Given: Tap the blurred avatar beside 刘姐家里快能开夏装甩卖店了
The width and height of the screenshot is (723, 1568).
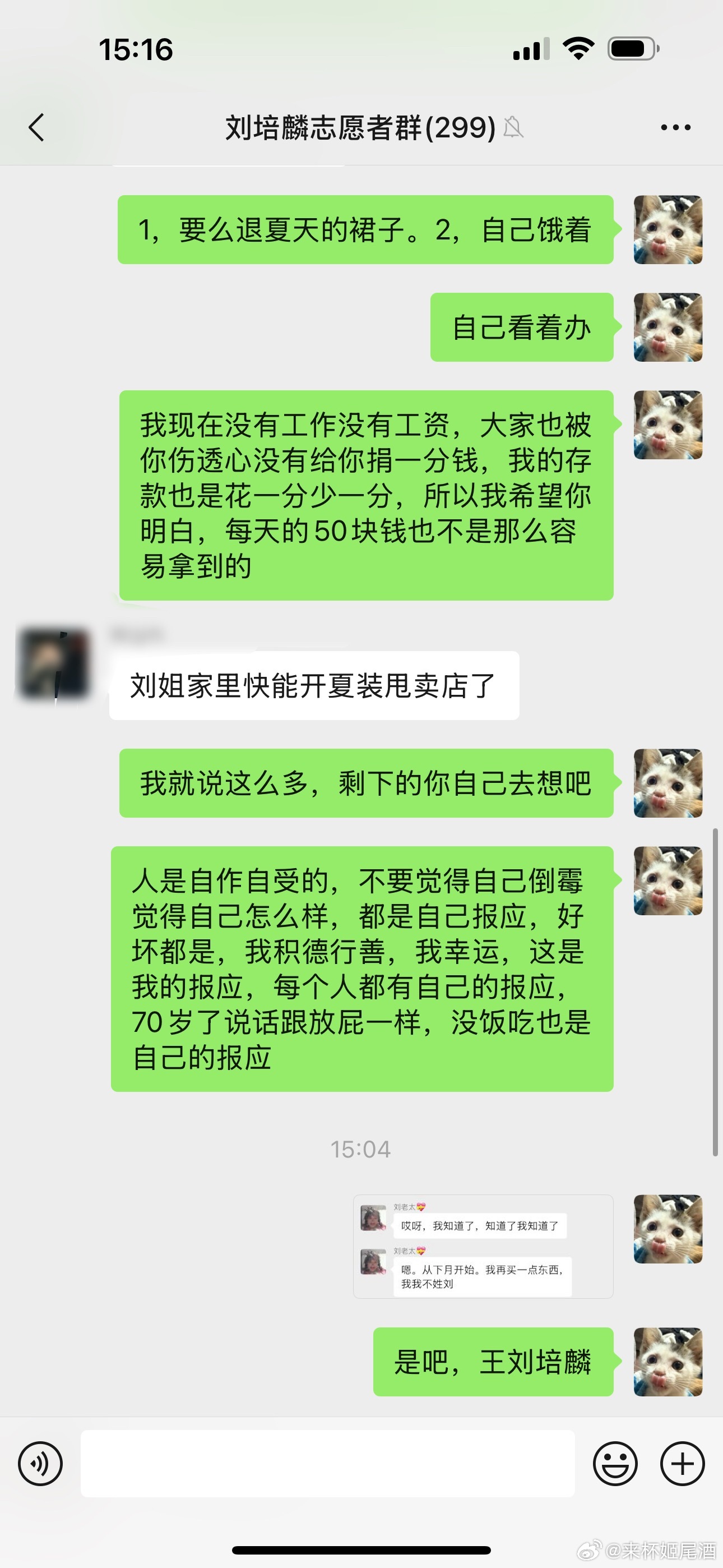Looking at the screenshot, I should click(54, 663).
